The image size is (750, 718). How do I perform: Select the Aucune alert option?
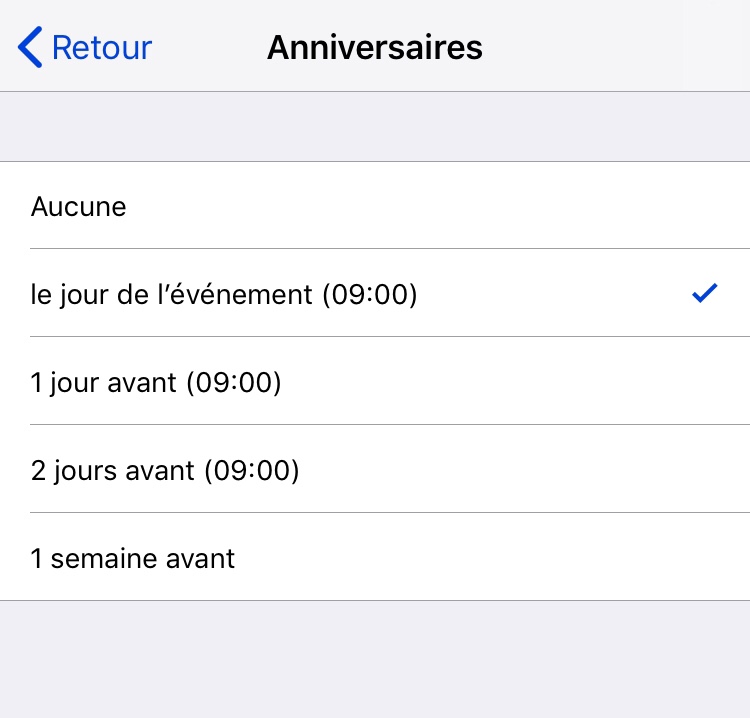click(x=375, y=206)
